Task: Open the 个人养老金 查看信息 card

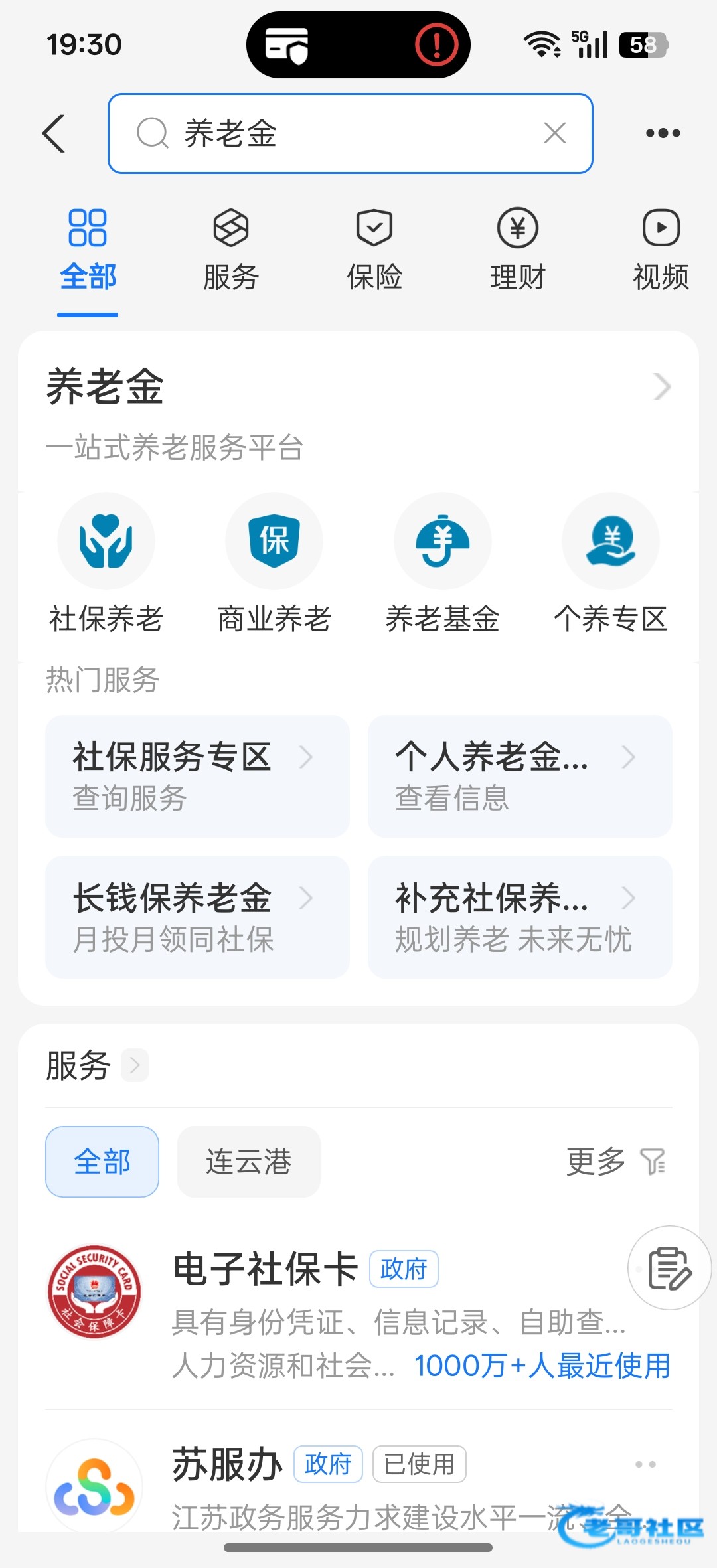Action: tap(520, 776)
